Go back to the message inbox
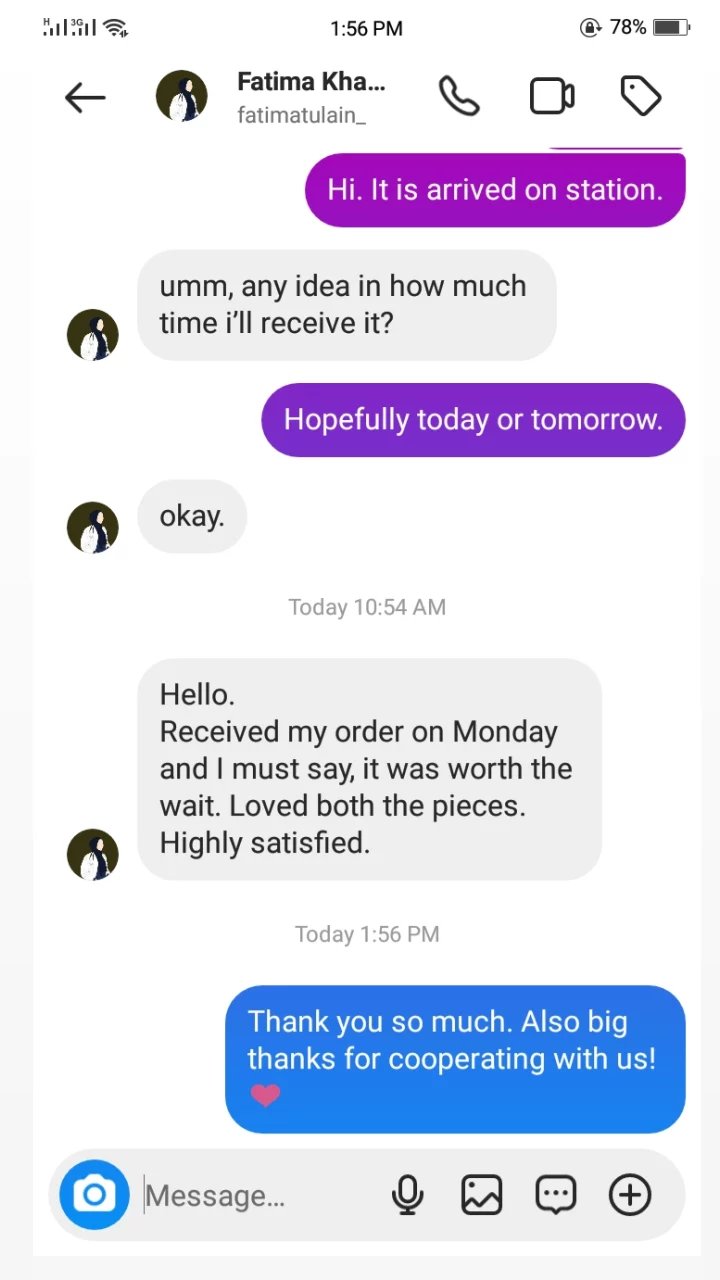The width and height of the screenshot is (720, 1280). click(x=85, y=97)
